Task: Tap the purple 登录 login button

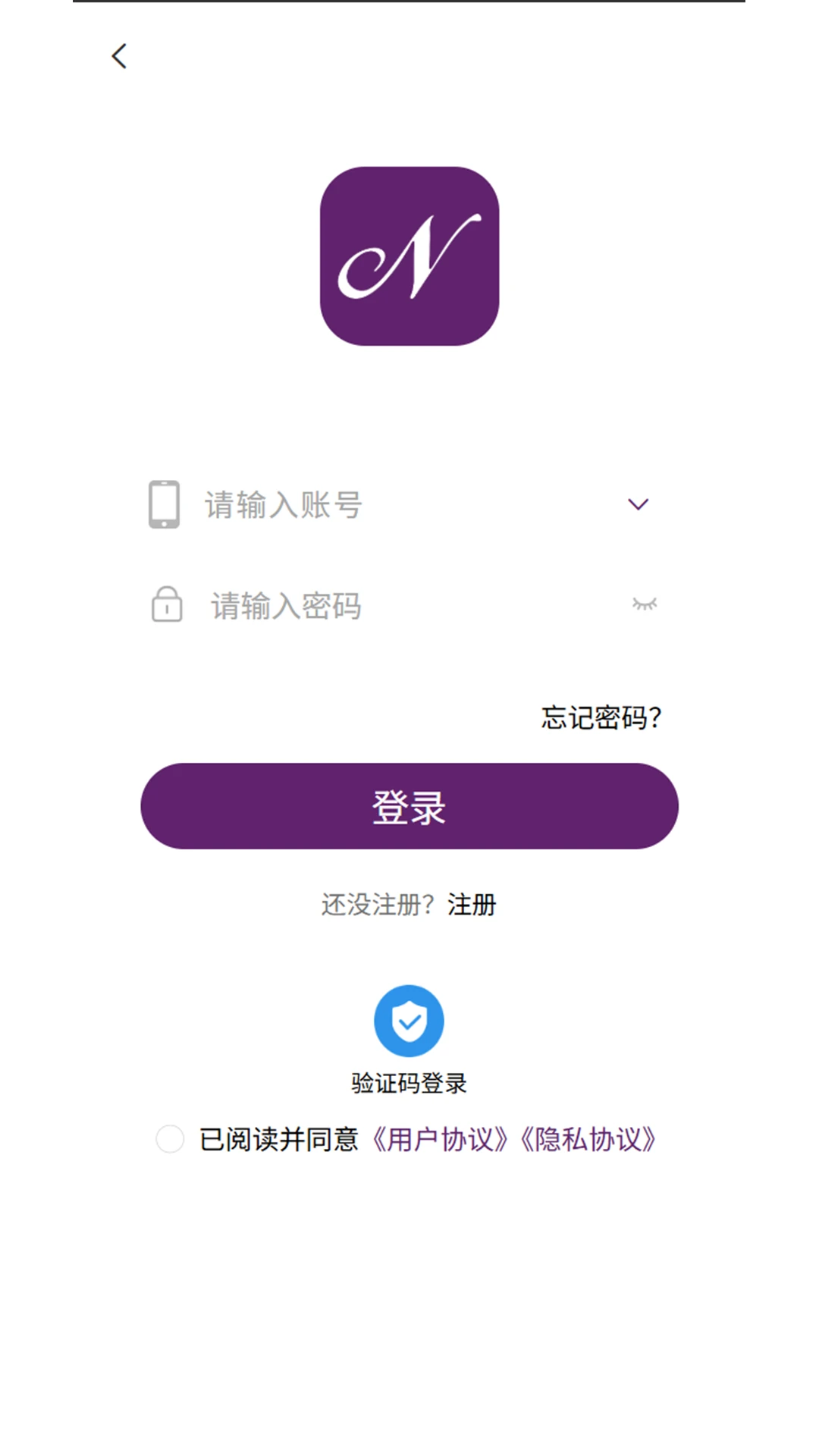Action: click(x=409, y=806)
